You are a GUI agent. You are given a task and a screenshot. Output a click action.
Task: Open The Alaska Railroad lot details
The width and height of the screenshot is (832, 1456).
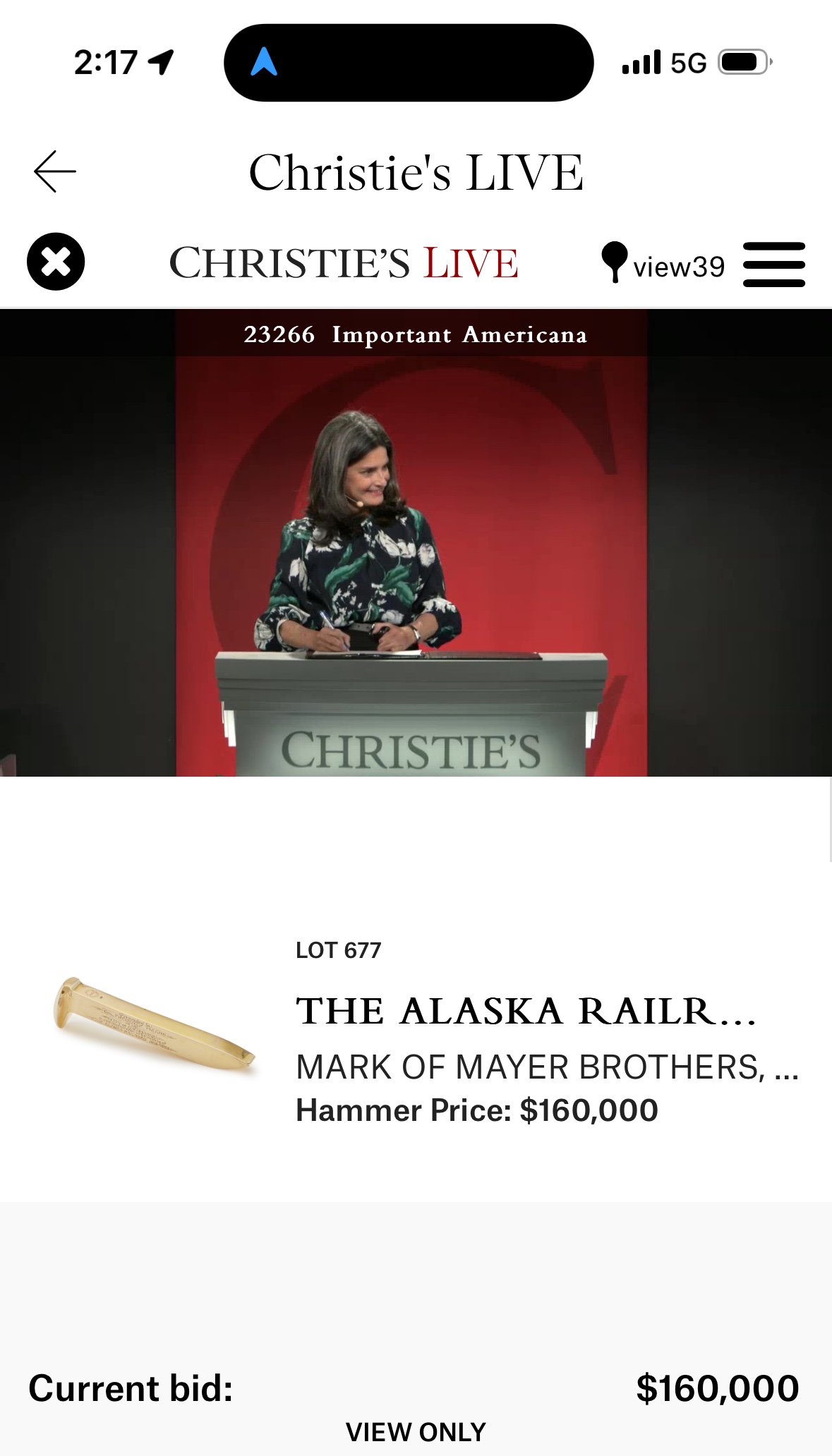tap(526, 1011)
